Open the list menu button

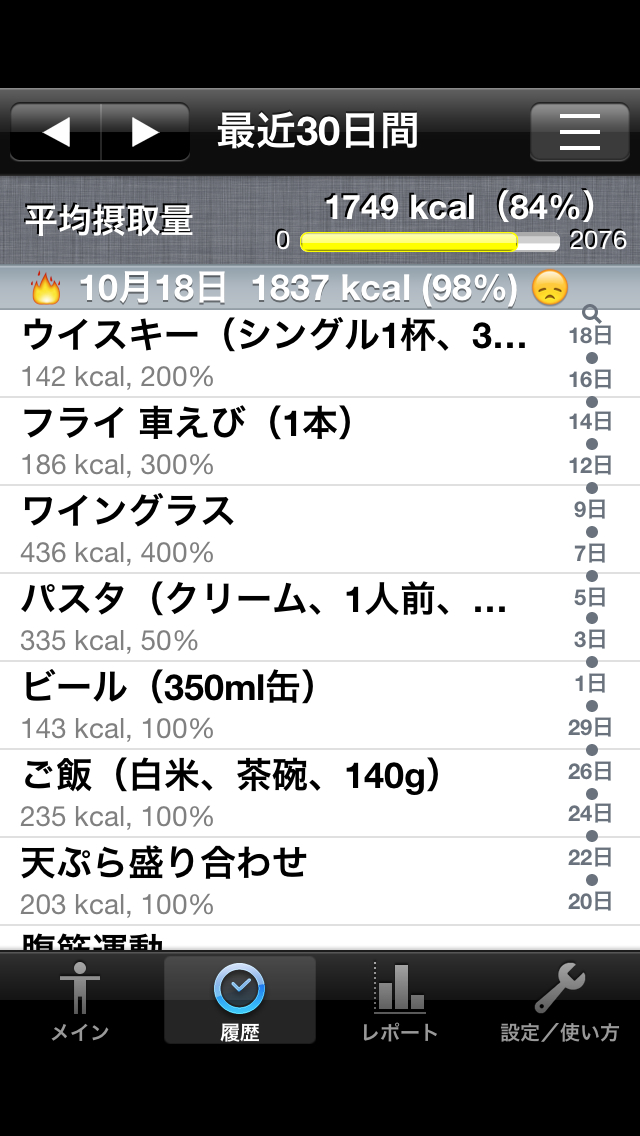pyautogui.click(x=580, y=132)
